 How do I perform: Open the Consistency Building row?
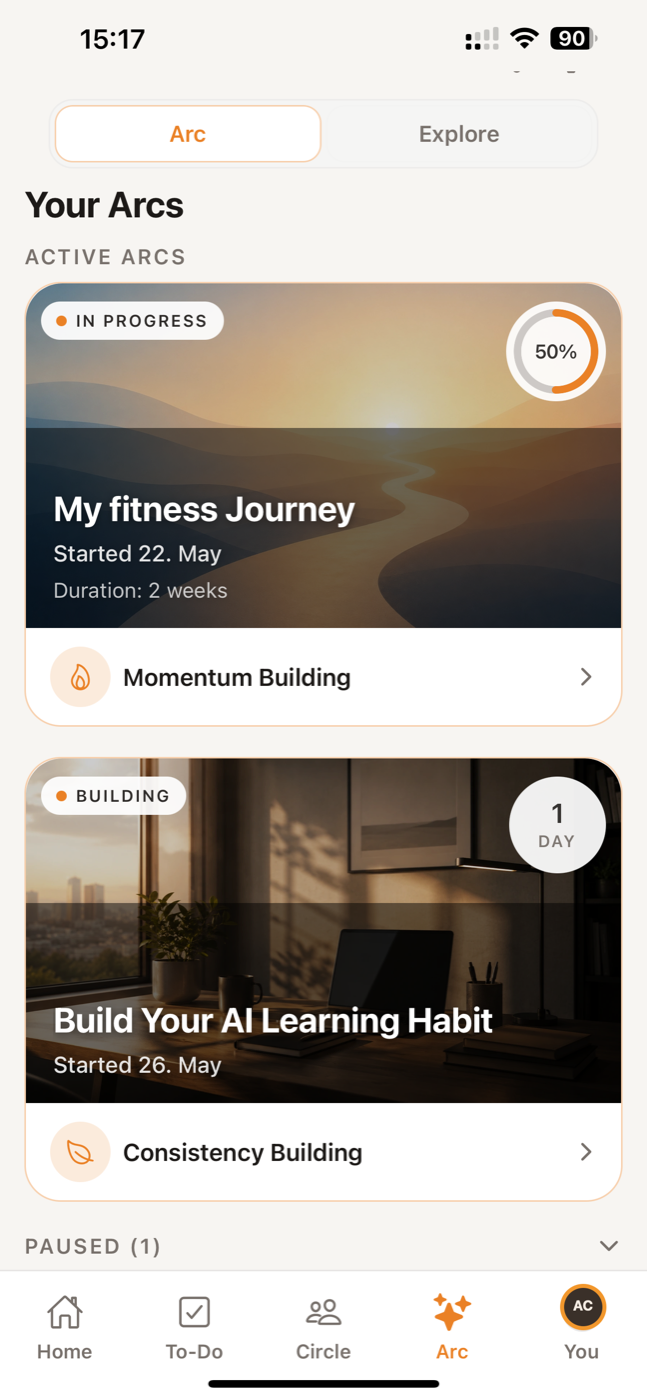pos(323,1152)
